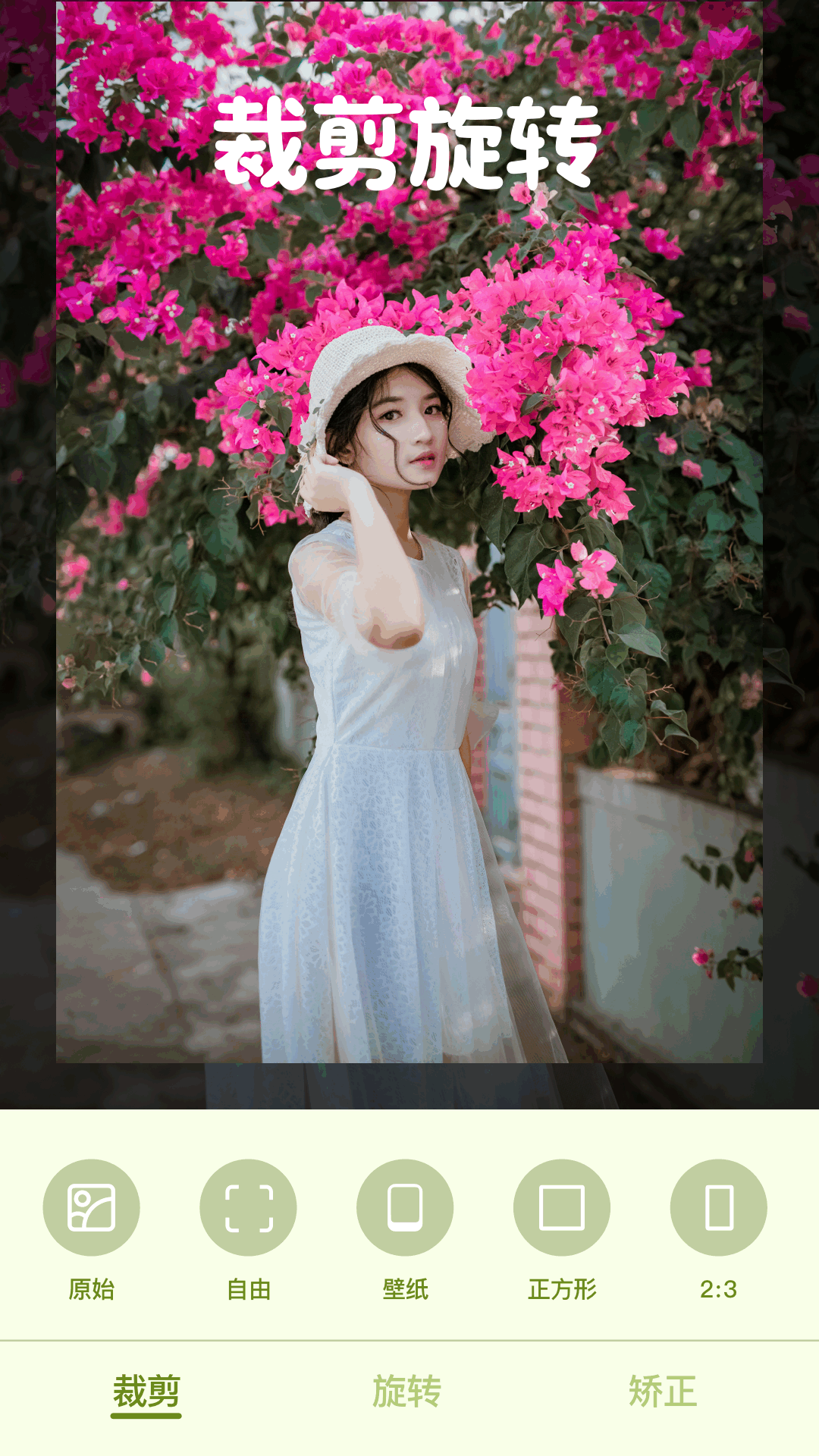This screenshot has width=819, height=1456.
Task: Open the 矫正 straighten tab
Action: point(663,1392)
